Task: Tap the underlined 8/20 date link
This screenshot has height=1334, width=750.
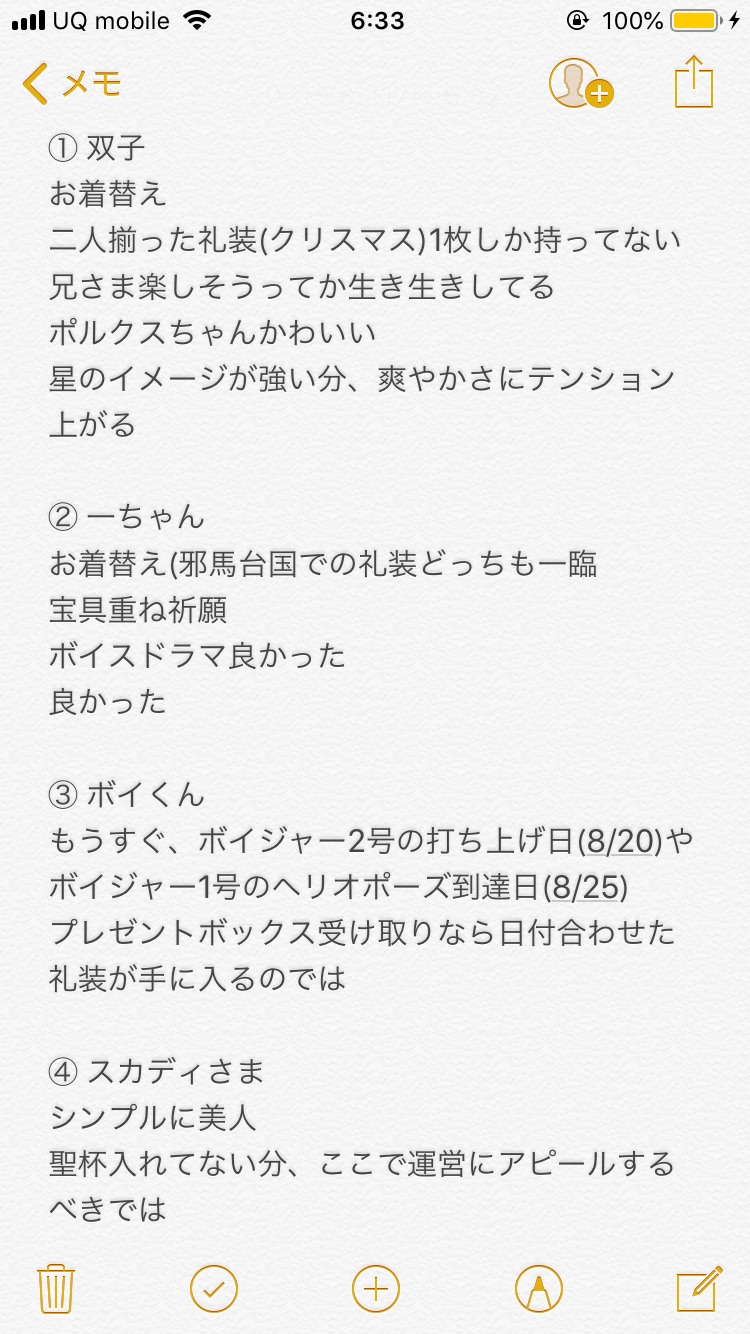Action: point(624,840)
